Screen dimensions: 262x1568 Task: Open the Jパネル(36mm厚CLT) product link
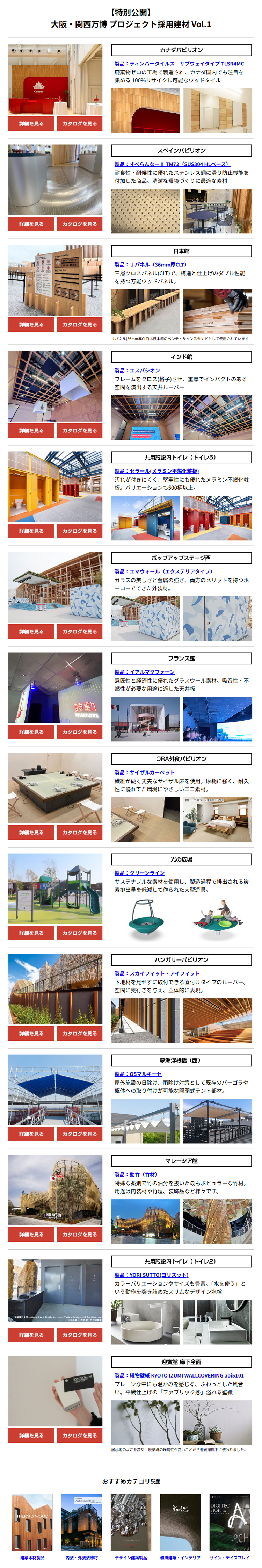click(x=151, y=264)
